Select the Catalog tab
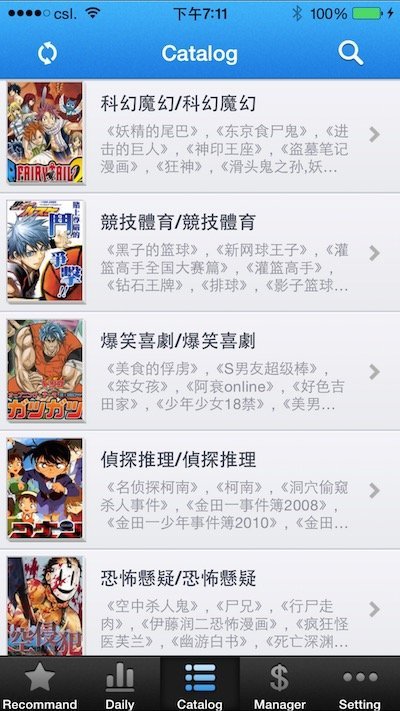Screen dimensions: 400x711 point(200,684)
